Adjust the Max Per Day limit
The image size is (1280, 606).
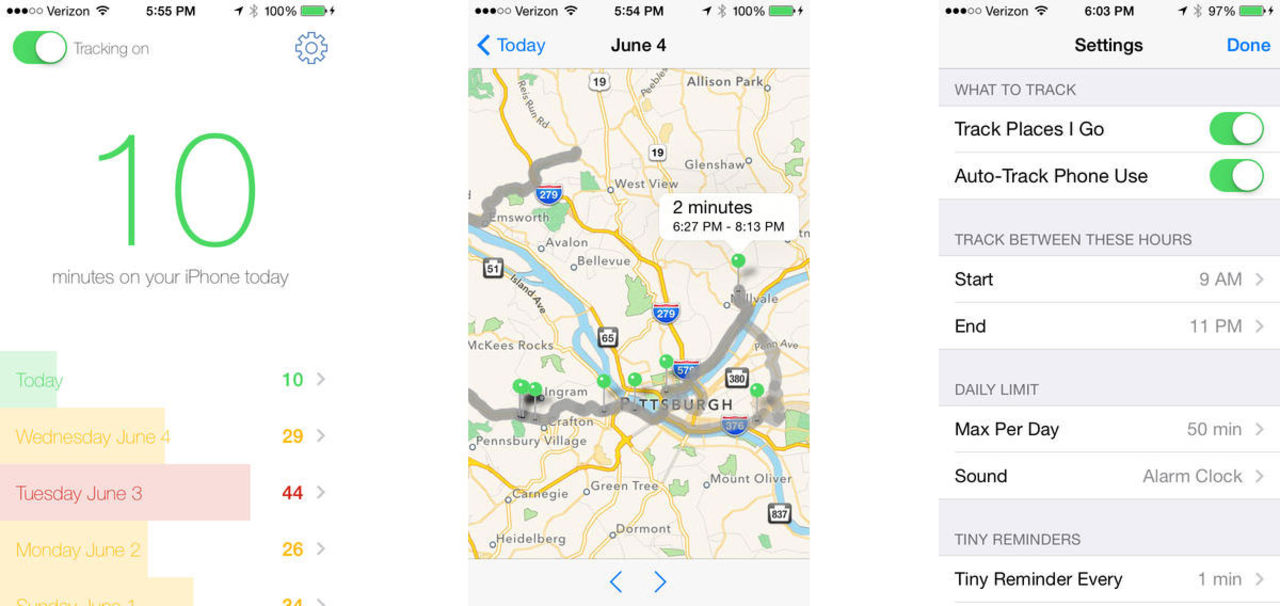(1108, 429)
